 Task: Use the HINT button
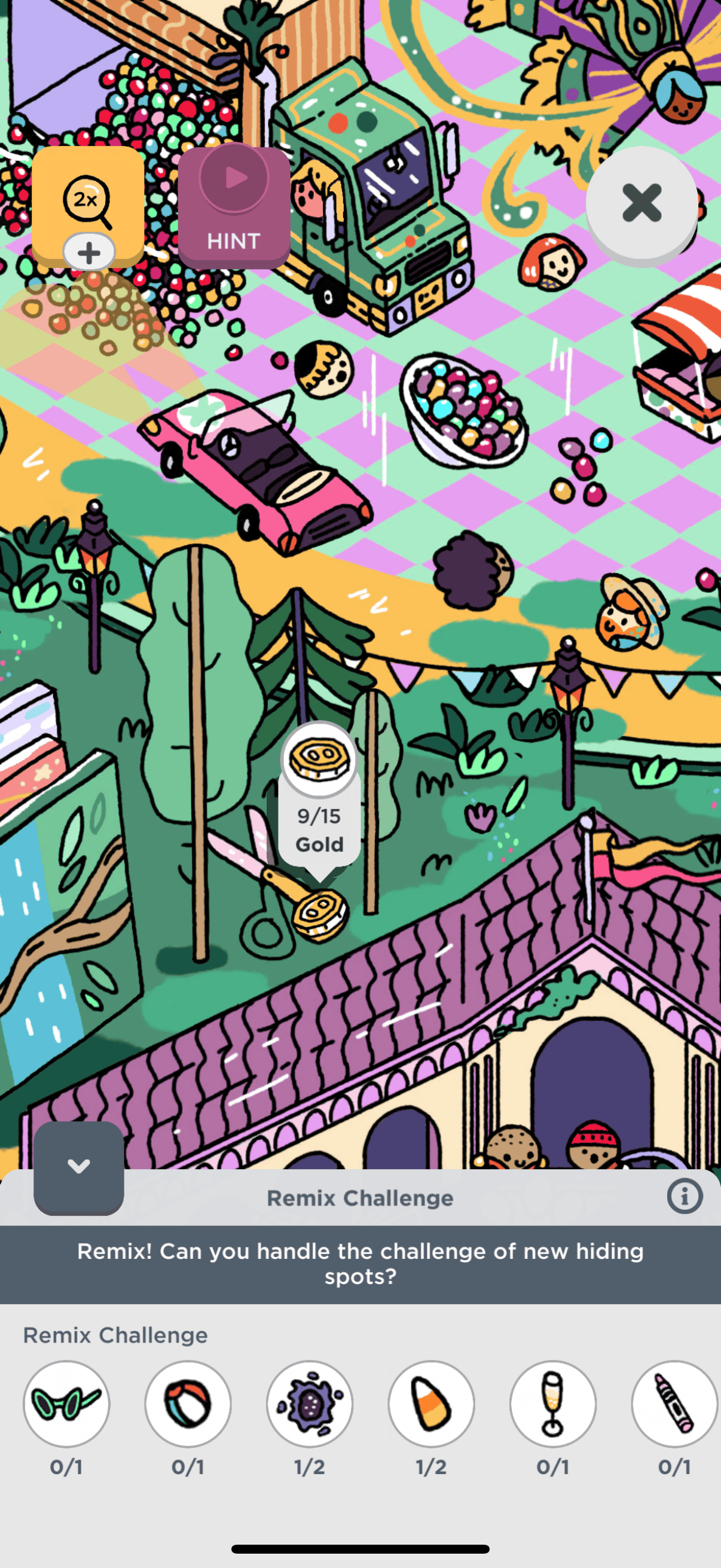pos(234,207)
